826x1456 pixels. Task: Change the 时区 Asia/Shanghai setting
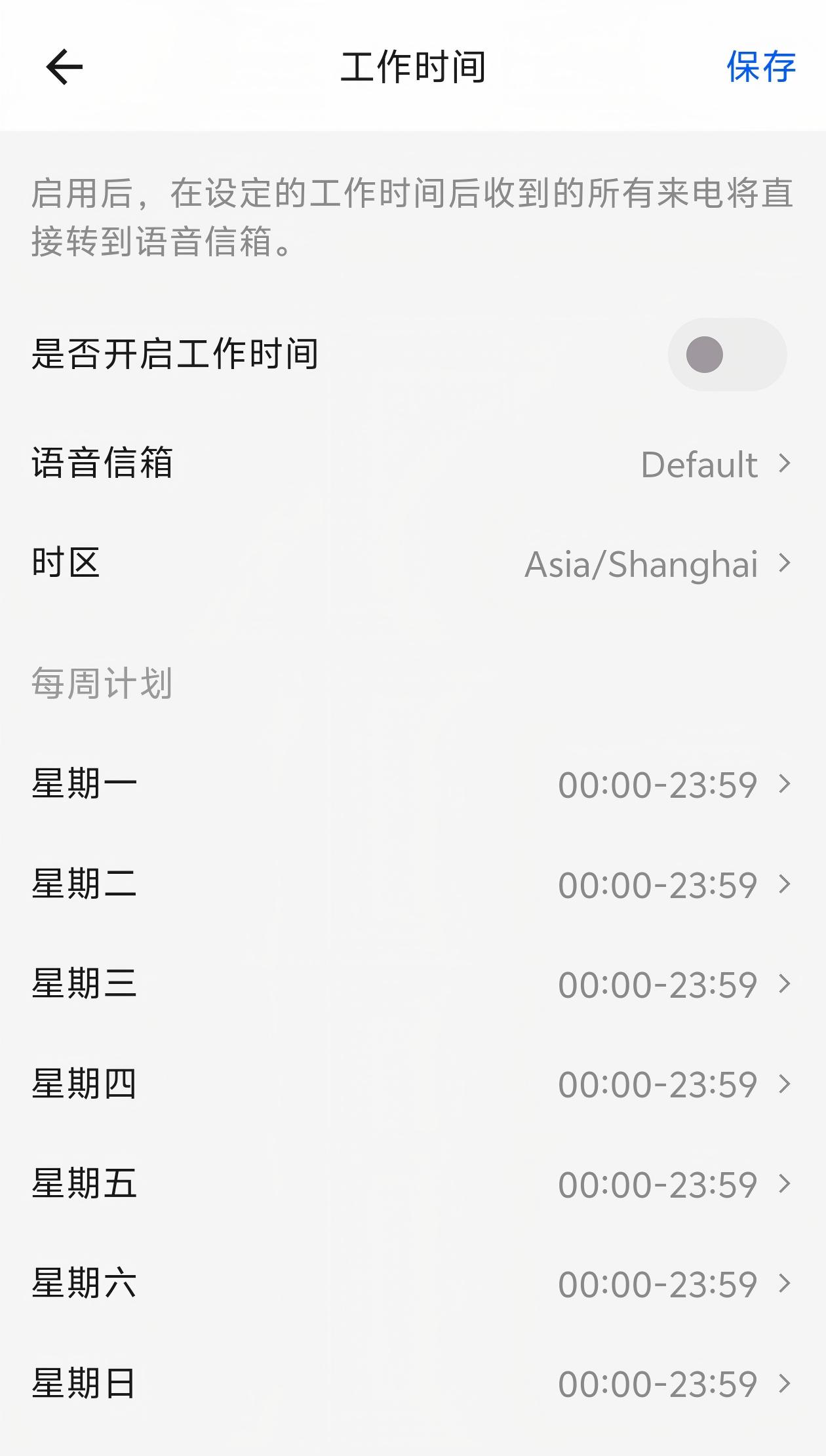[x=413, y=563]
